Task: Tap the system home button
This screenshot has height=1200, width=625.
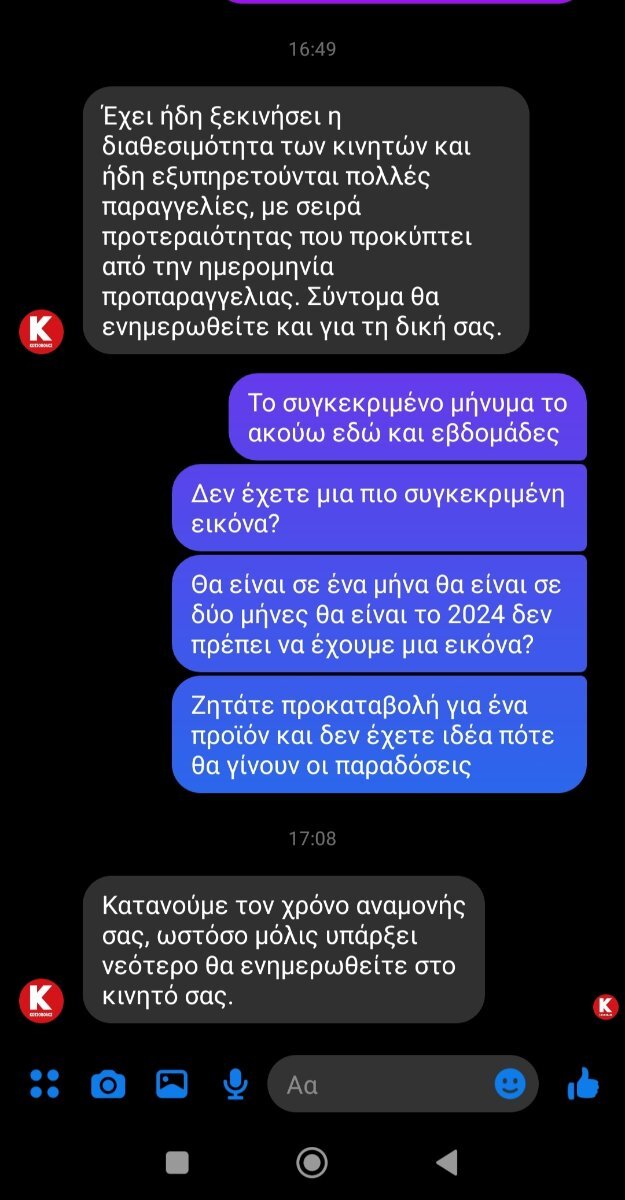Action: click(x=313, y=1162)
